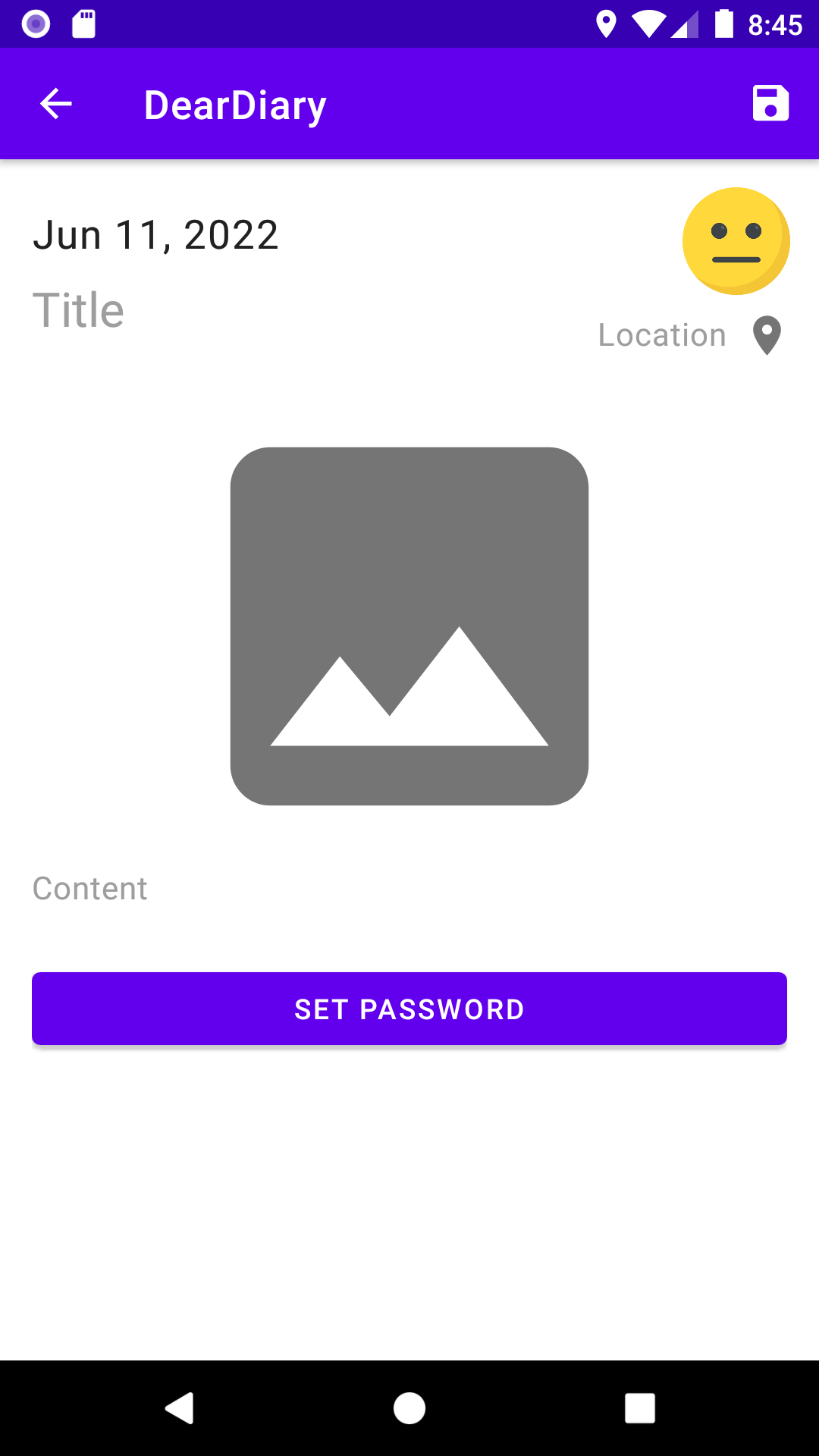The image size is (819, 1456).
Task: Click the Location field
Action: click(x=662, y=335)
